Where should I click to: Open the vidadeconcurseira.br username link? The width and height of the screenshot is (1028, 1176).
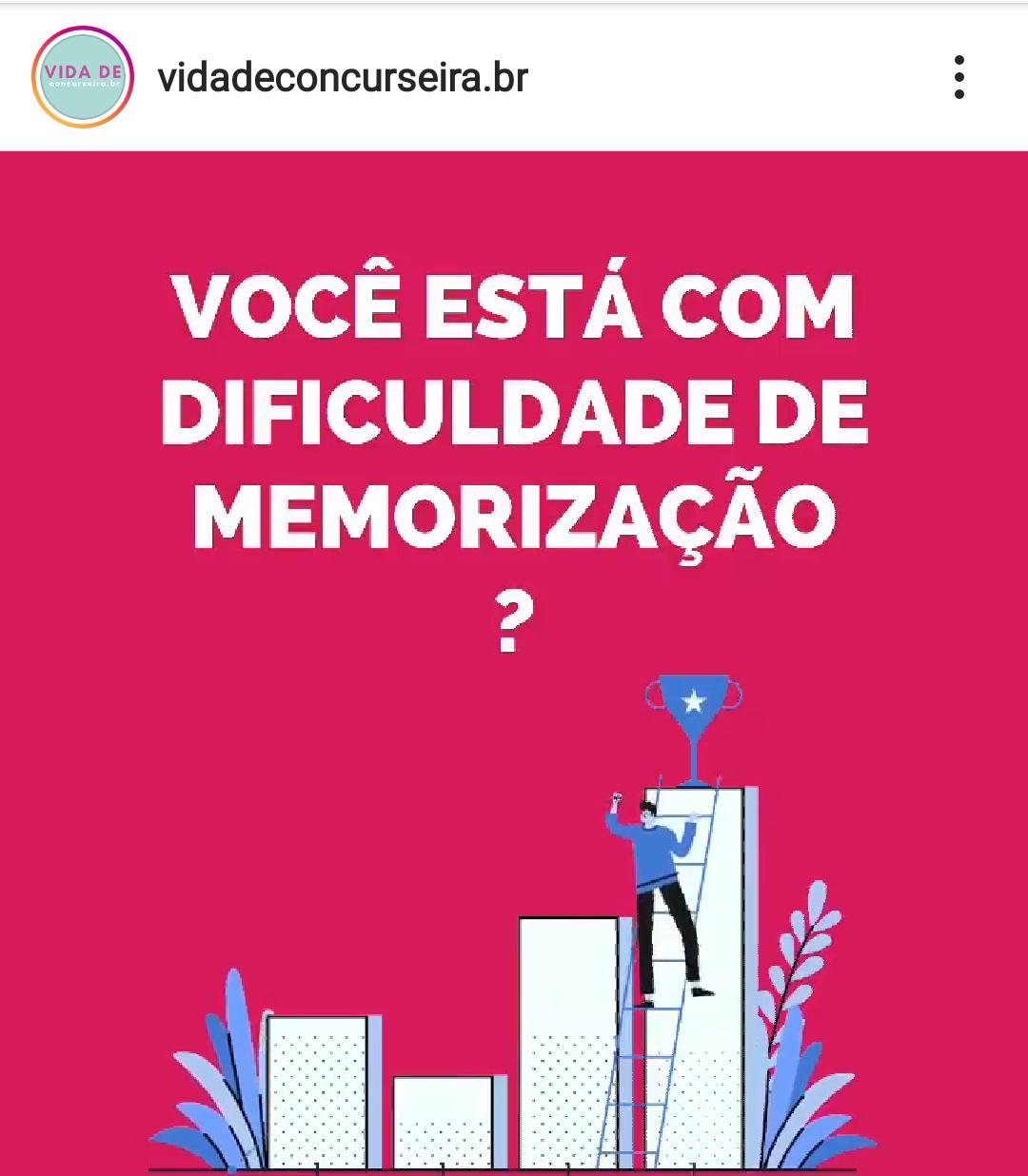[x=343, y=78]
